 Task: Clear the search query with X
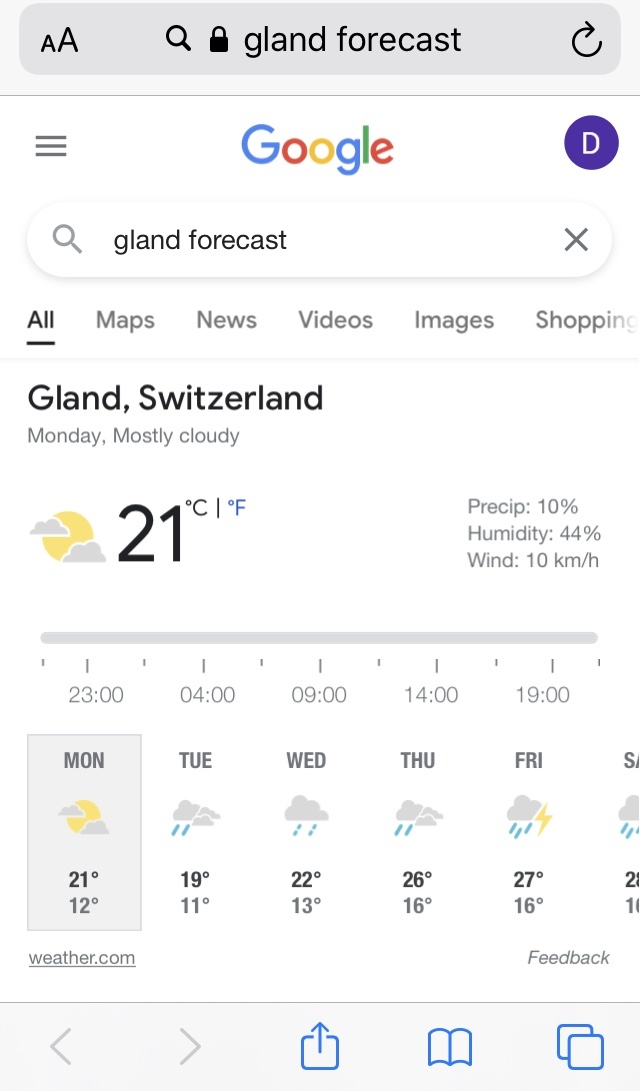(576, 240)
